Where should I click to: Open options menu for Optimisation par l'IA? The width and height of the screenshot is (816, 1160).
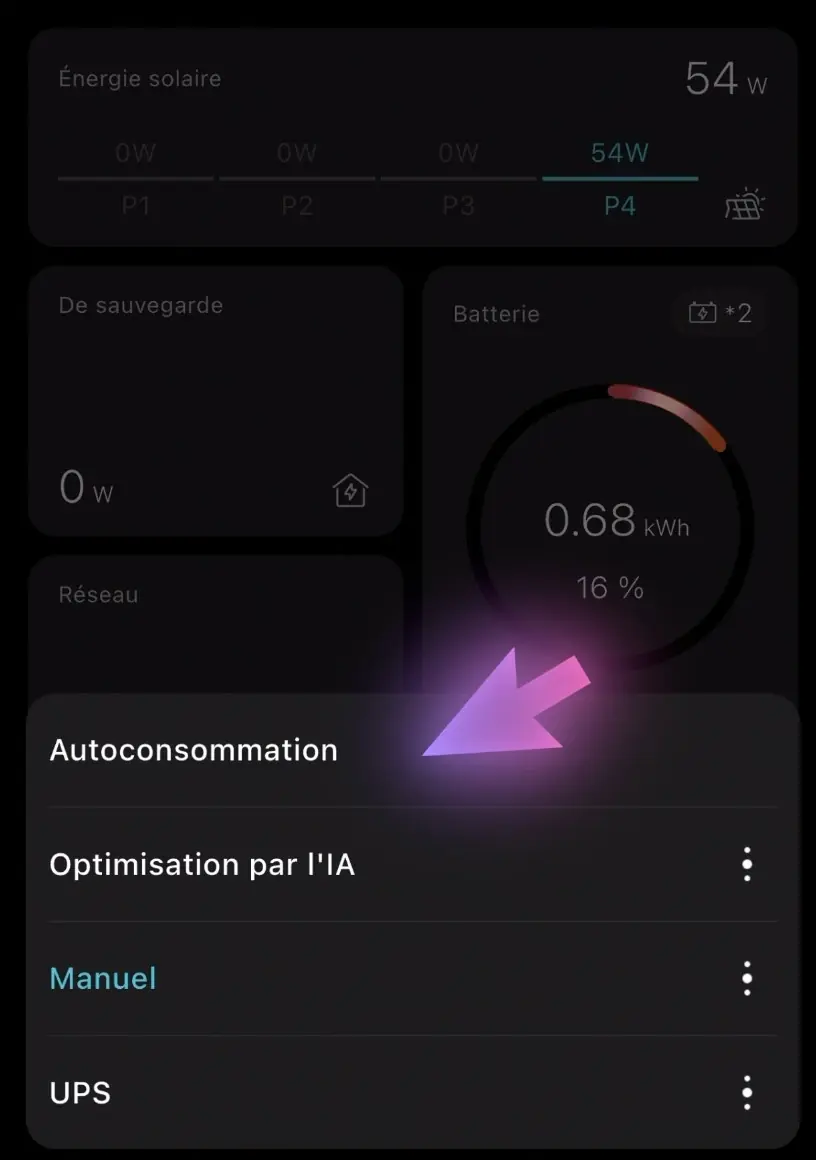(746, 864)
